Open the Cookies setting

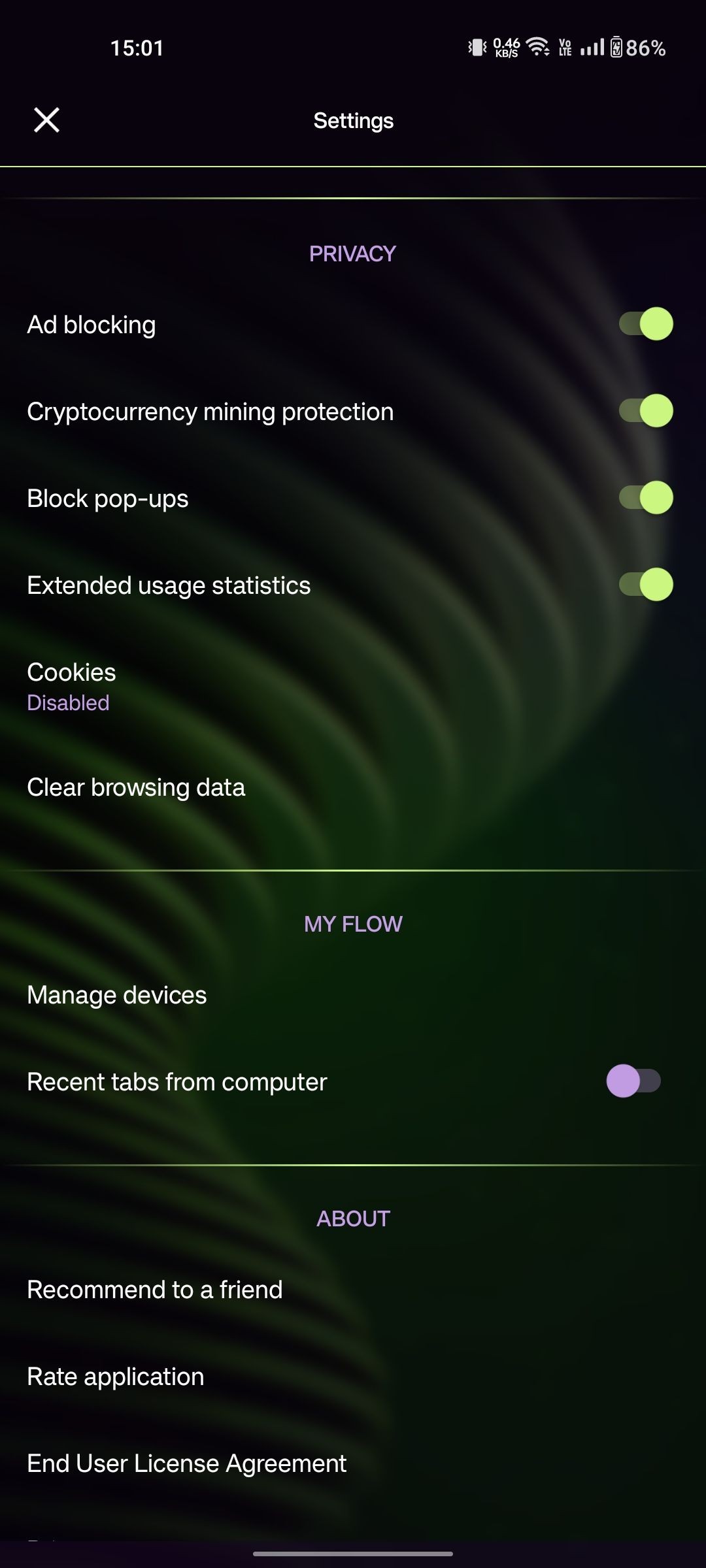pyautogui.click(x=72, y=686)
